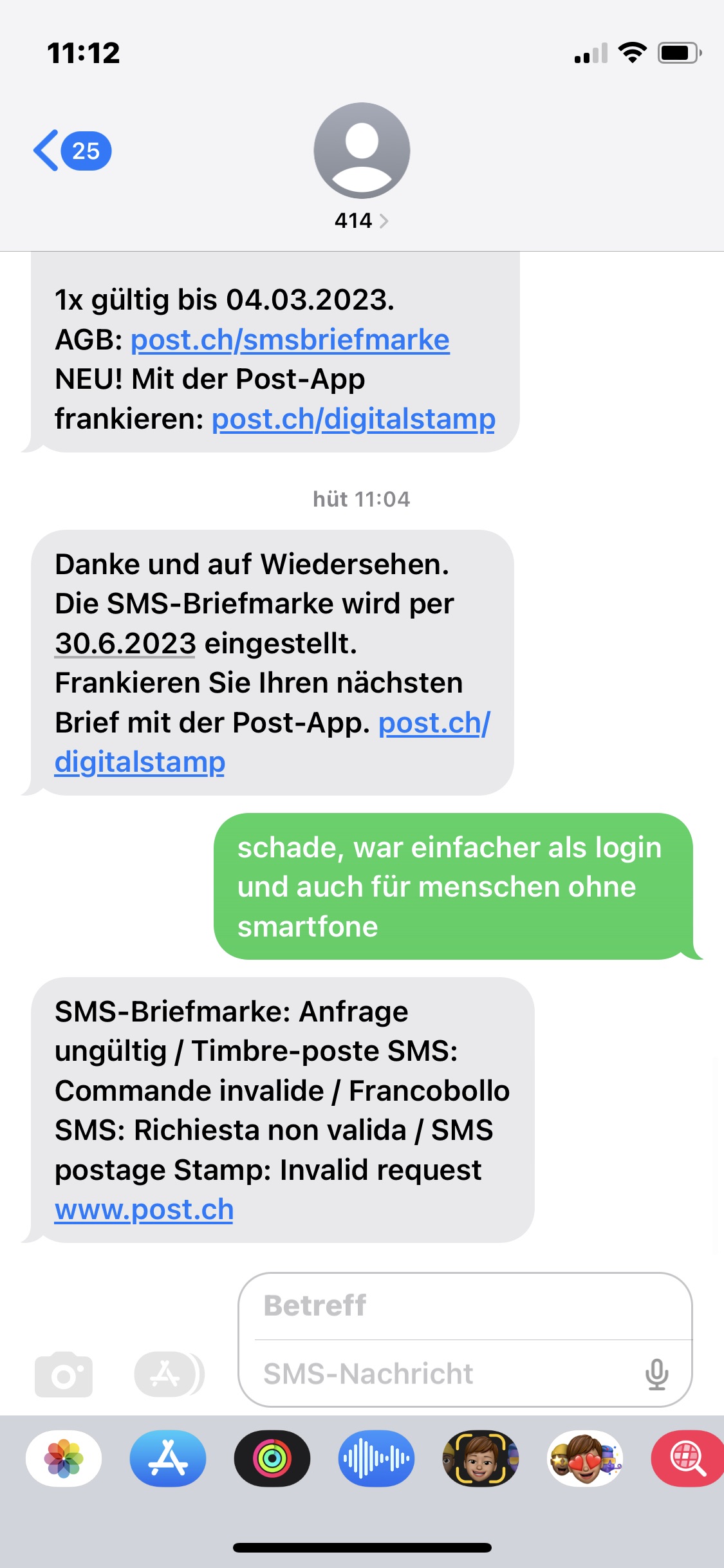Image resolution: width=724 pixels, height=1568 pixels.
Task: Open the www.post.ch link
Action: coord(144,1209)
